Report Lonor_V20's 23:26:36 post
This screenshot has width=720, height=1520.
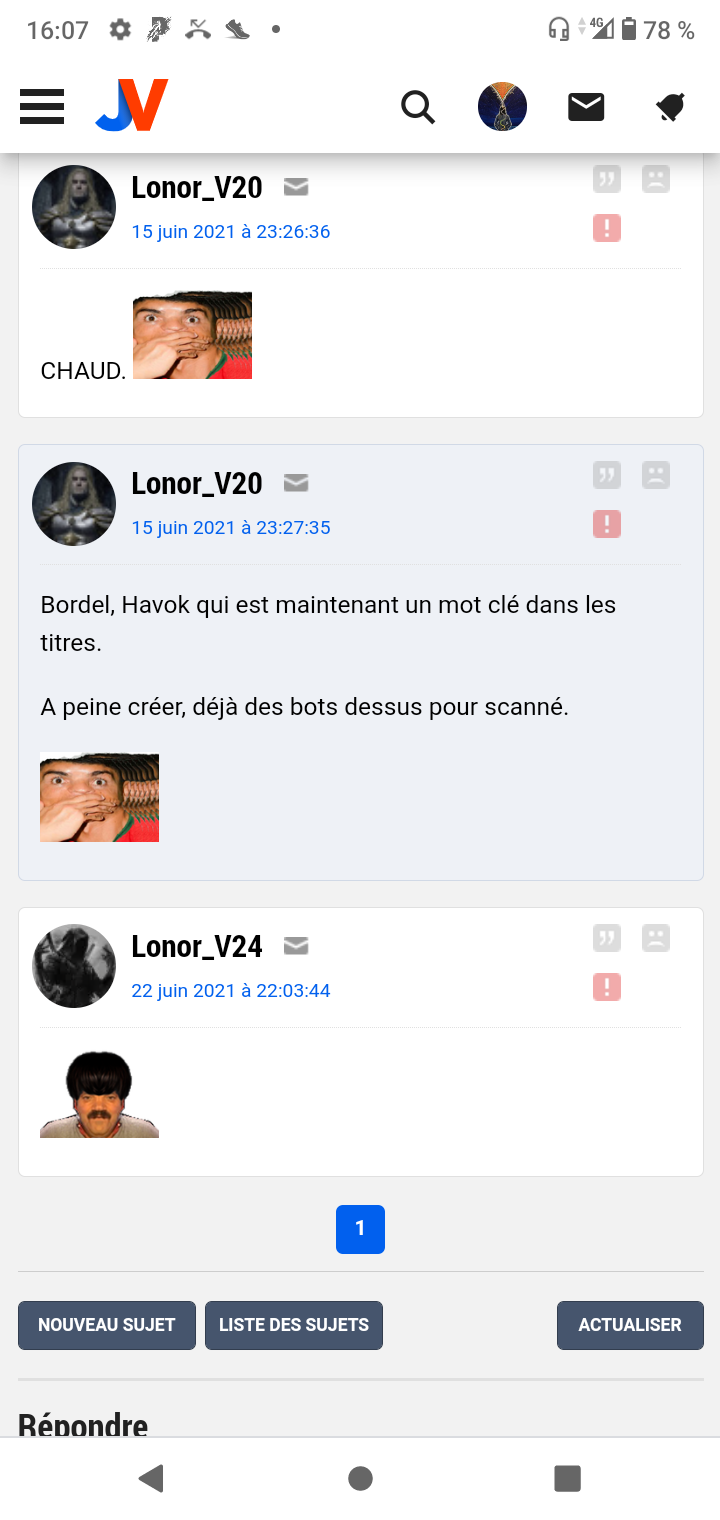pyautogui.click(x=607, y=228)
